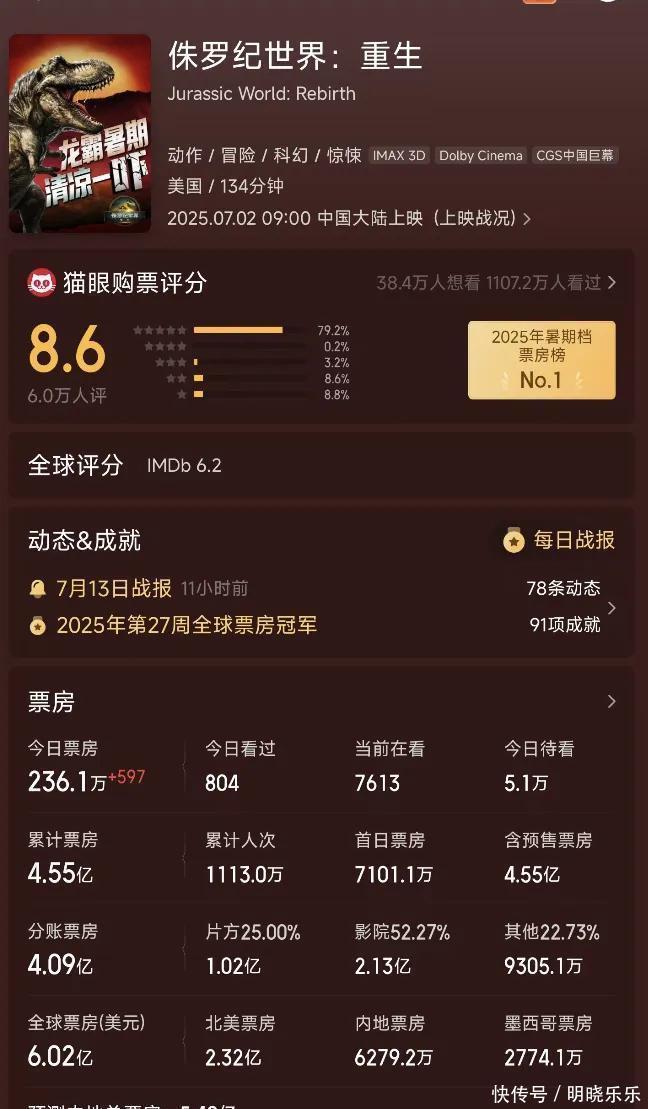648x1109 pixels.
Task: View the 想看 and 看过 audience counts
Action: (496, 283)
